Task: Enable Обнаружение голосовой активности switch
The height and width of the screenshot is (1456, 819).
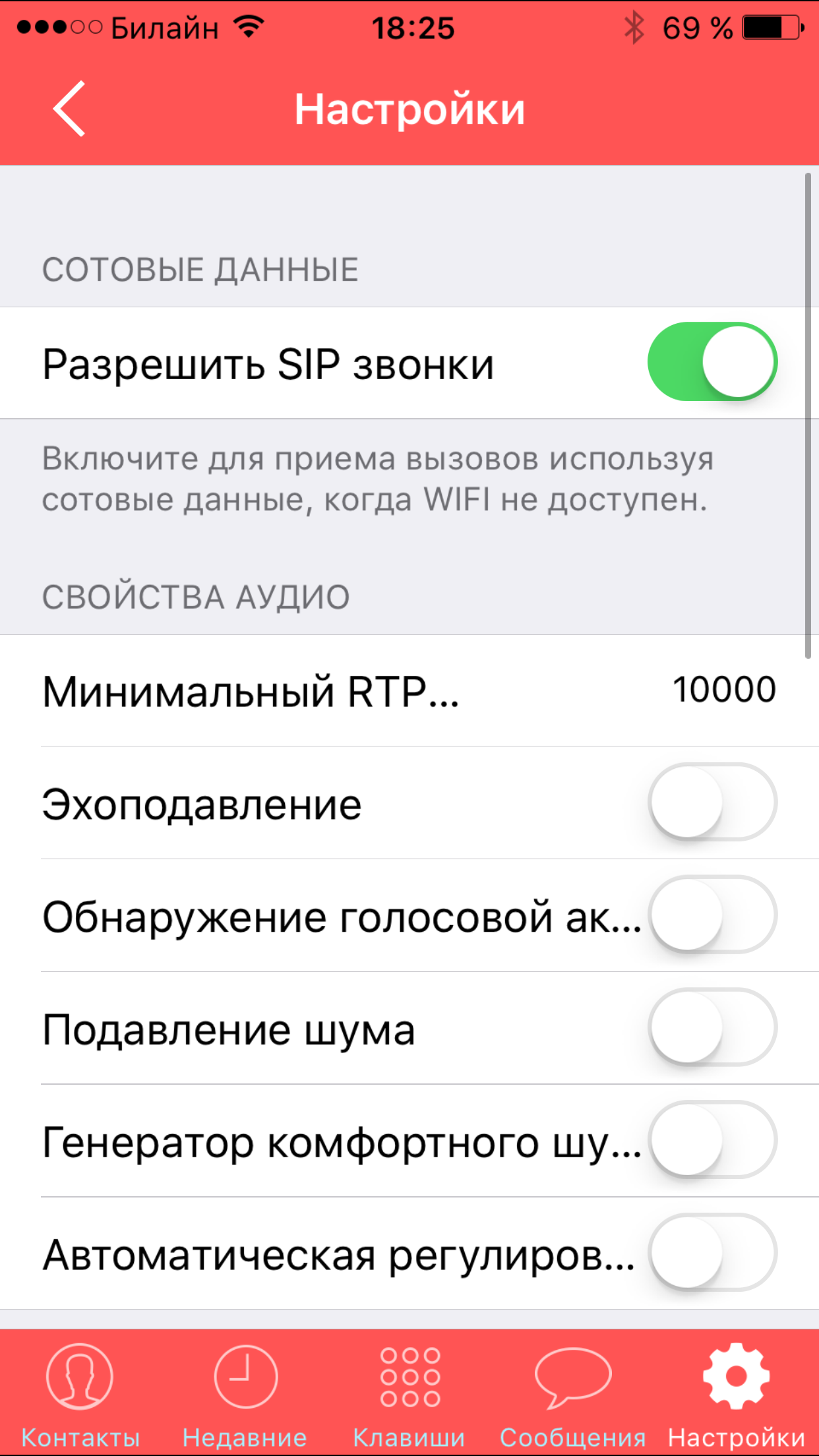Action: coord(712,915)
